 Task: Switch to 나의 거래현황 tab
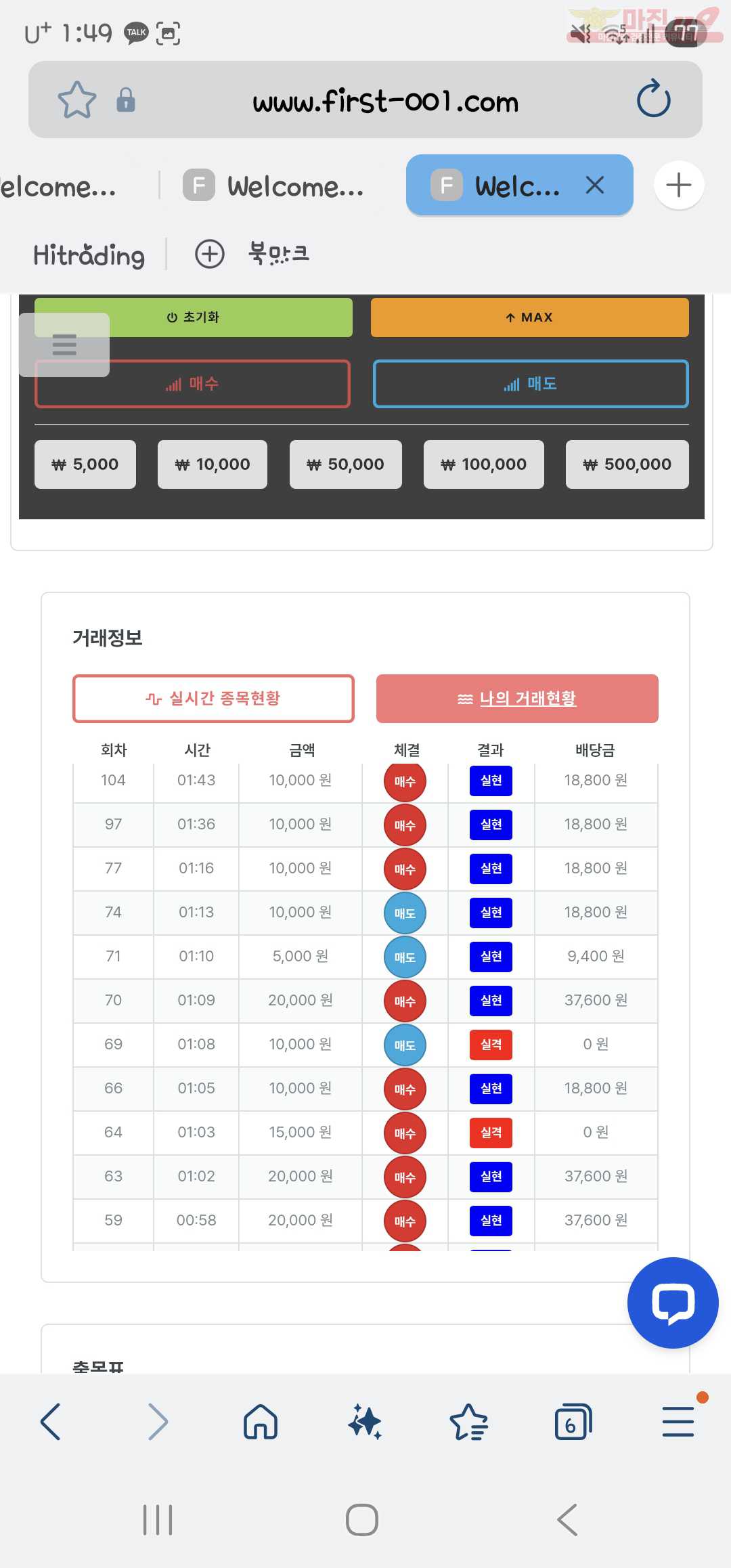click(517, 699)
